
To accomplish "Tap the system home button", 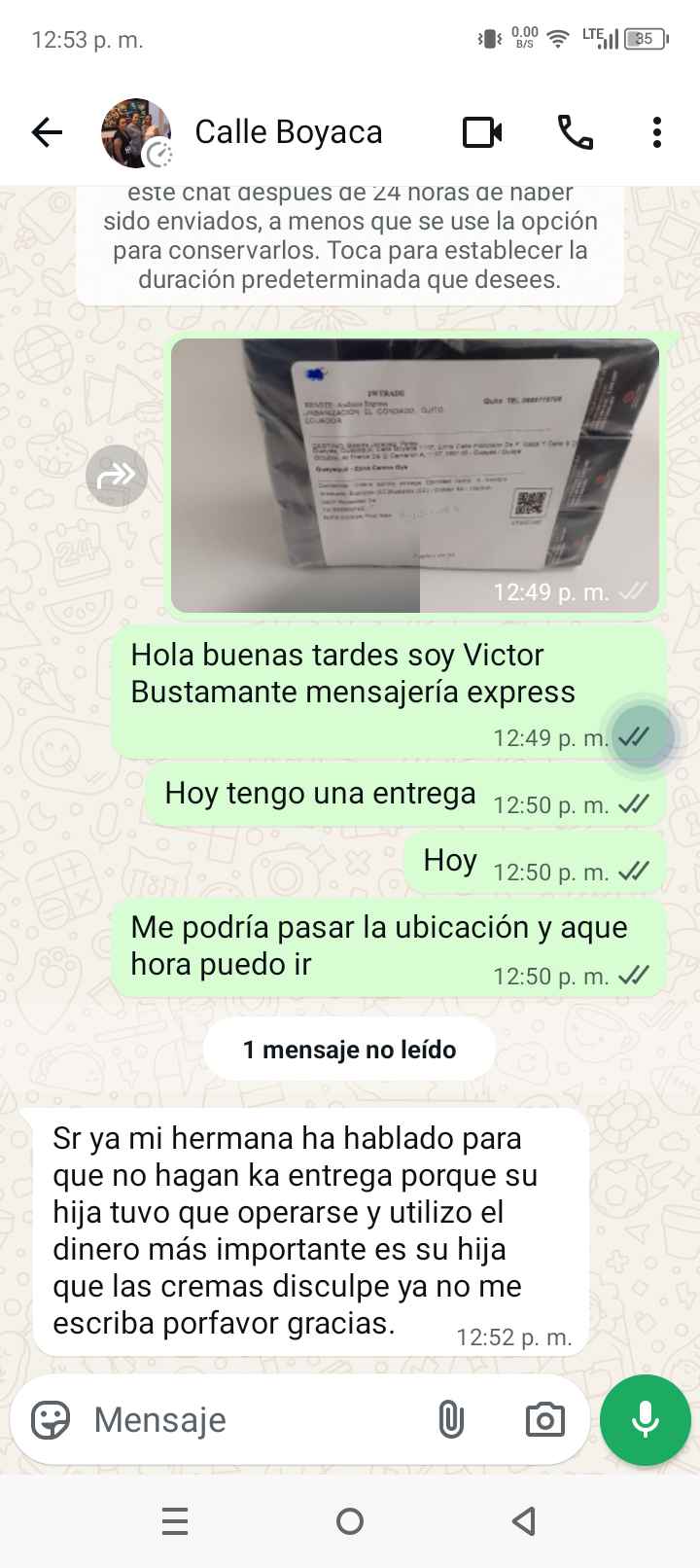I will click(x=350, y=1521).
